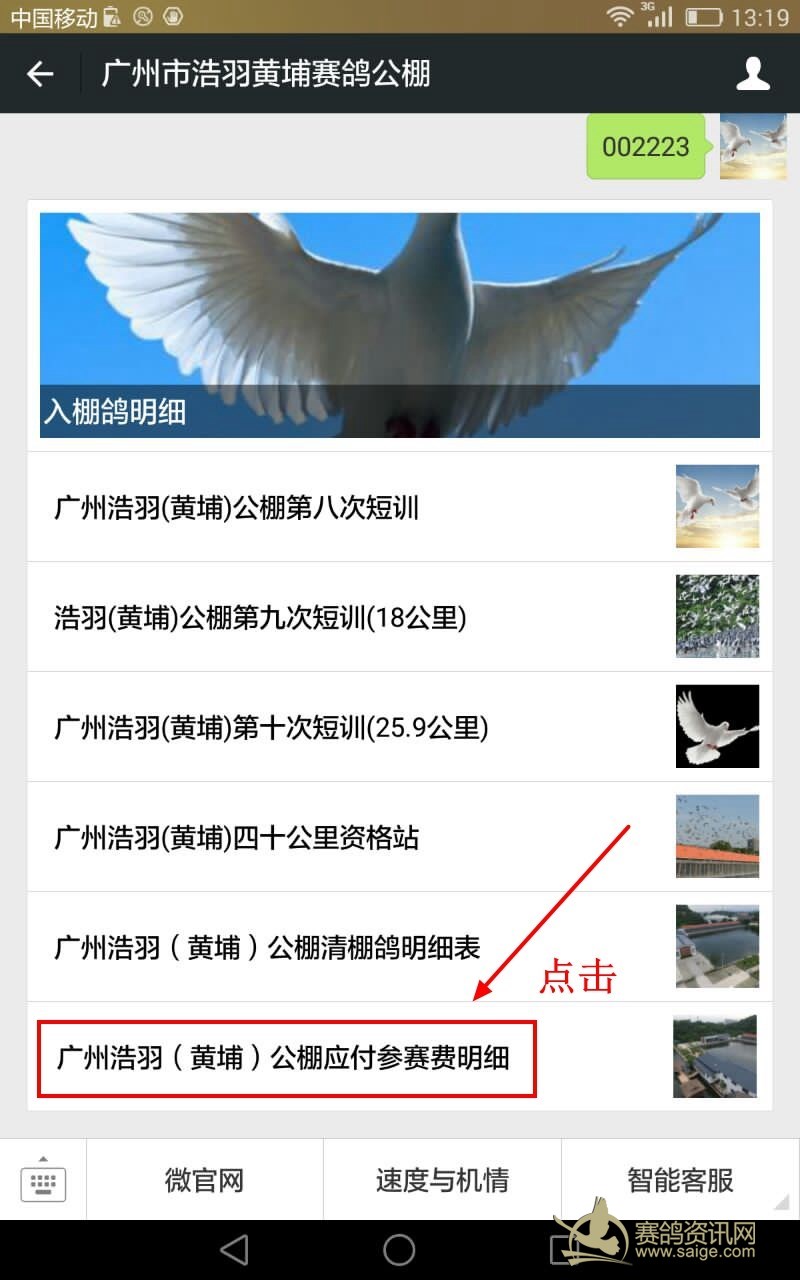Tap the system home button
This screenshot has width=800, height=1280.
[399, 1249]
